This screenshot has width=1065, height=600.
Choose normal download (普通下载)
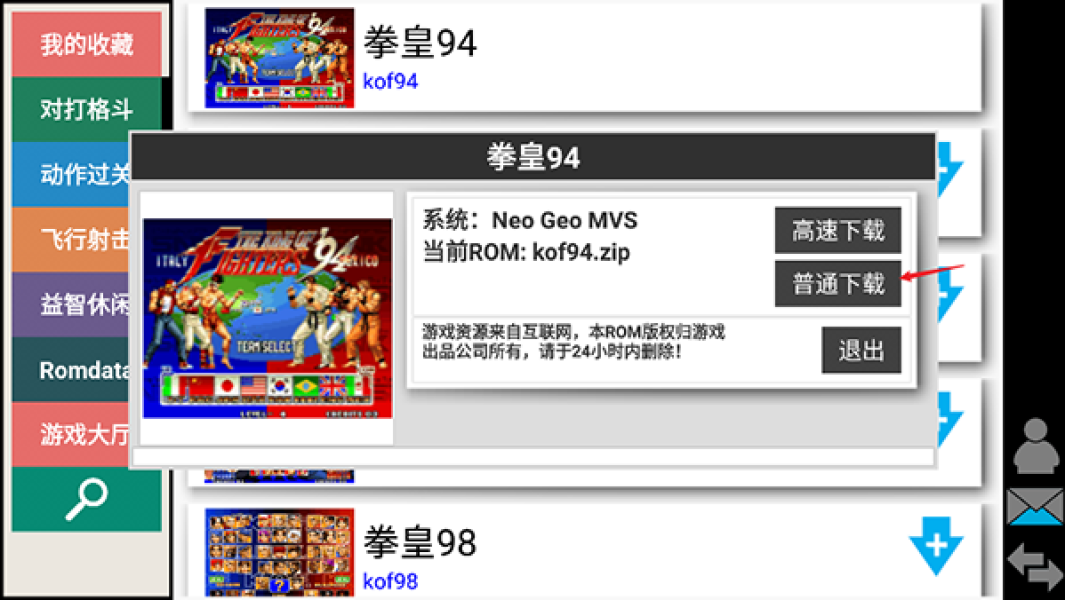838,284
